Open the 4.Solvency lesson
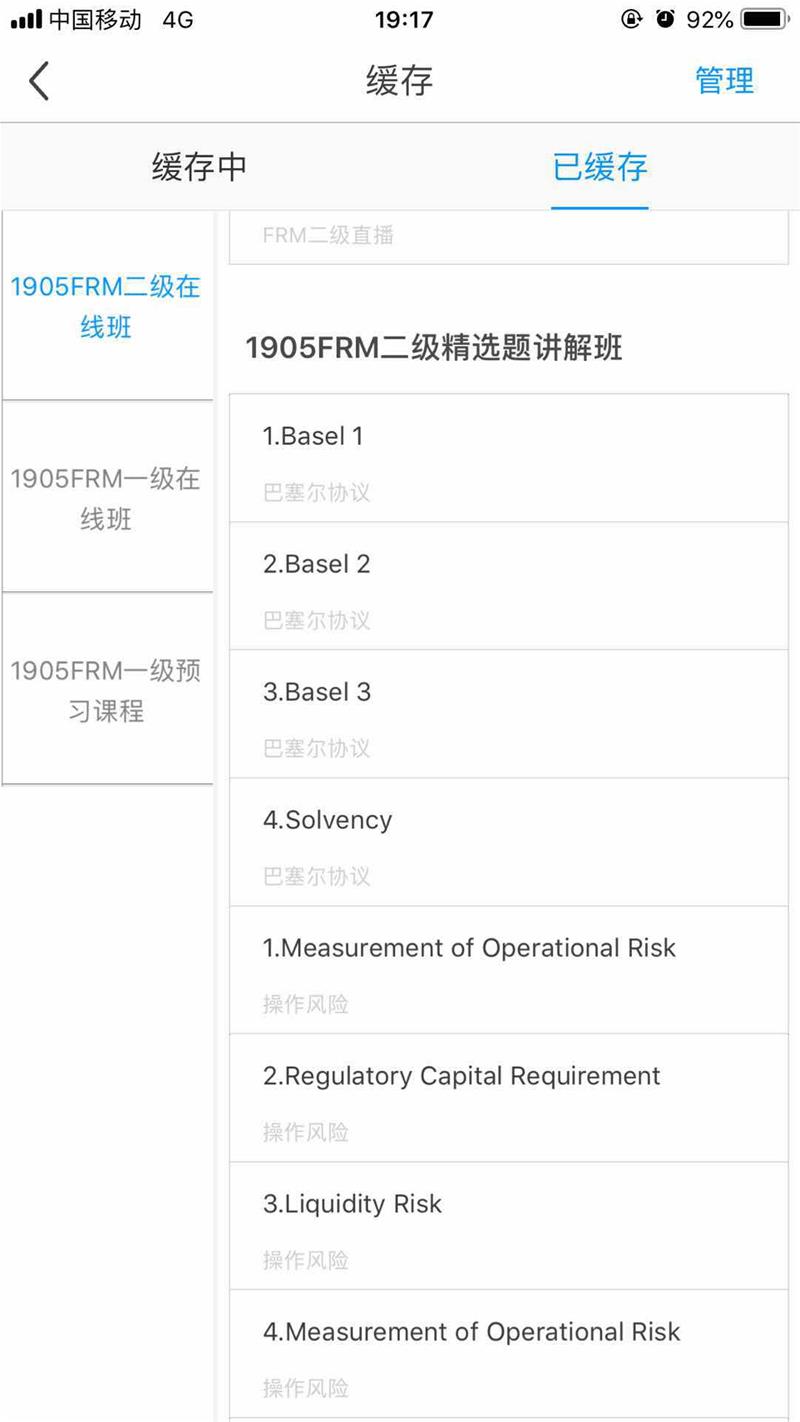 pos(509,842)
